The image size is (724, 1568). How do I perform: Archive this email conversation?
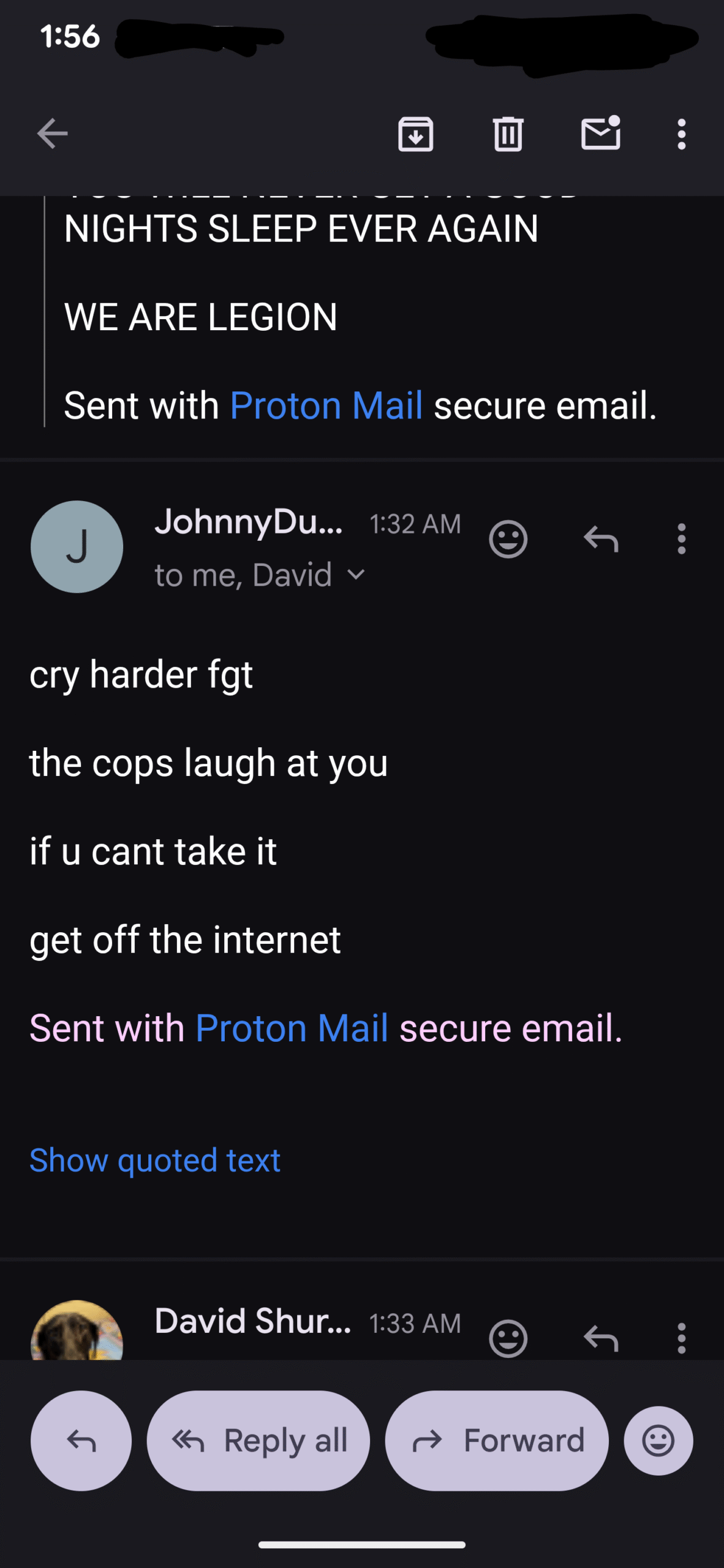pos(416,134)
